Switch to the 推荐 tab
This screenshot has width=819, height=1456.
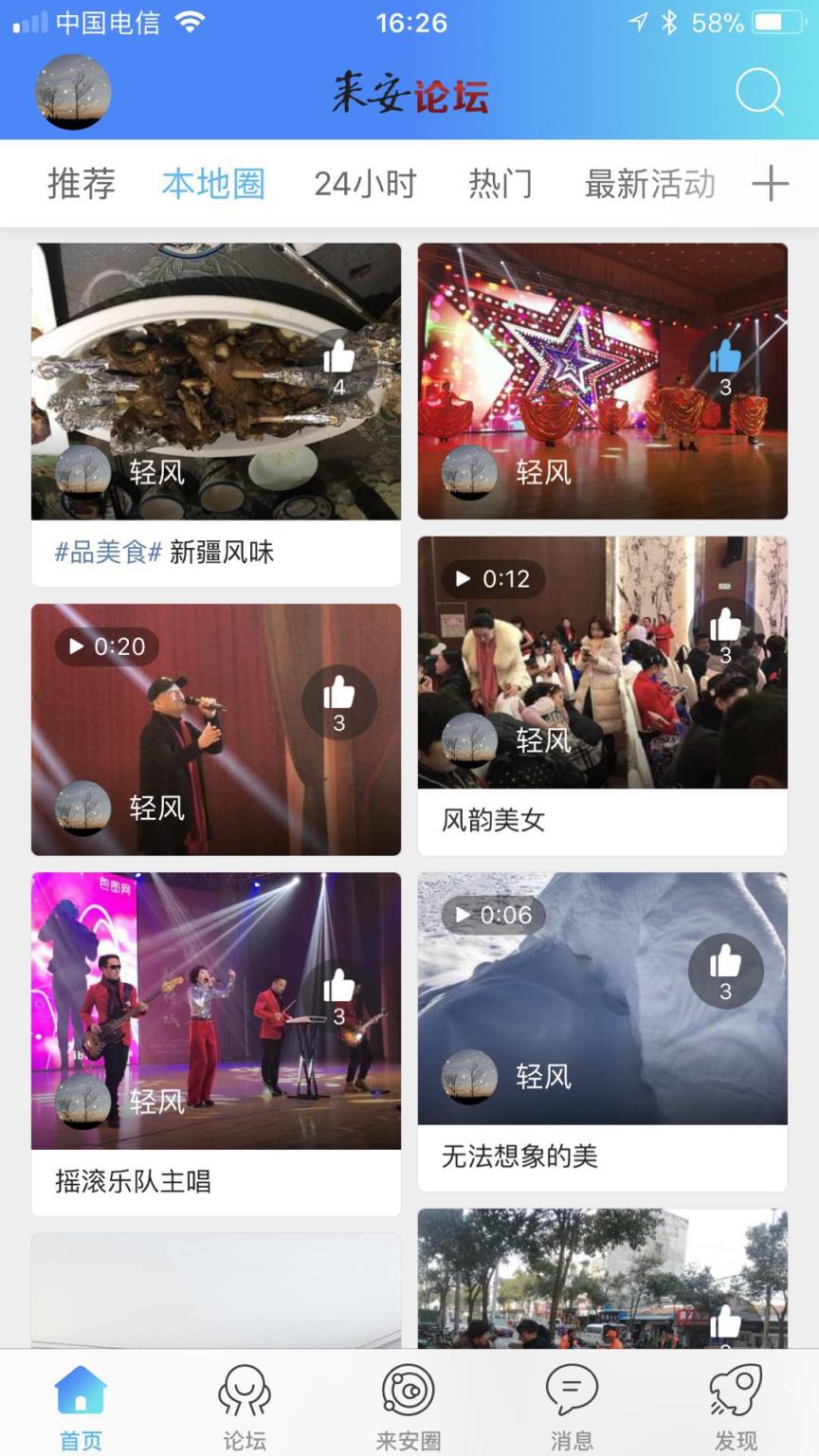(x=80, y=183)
